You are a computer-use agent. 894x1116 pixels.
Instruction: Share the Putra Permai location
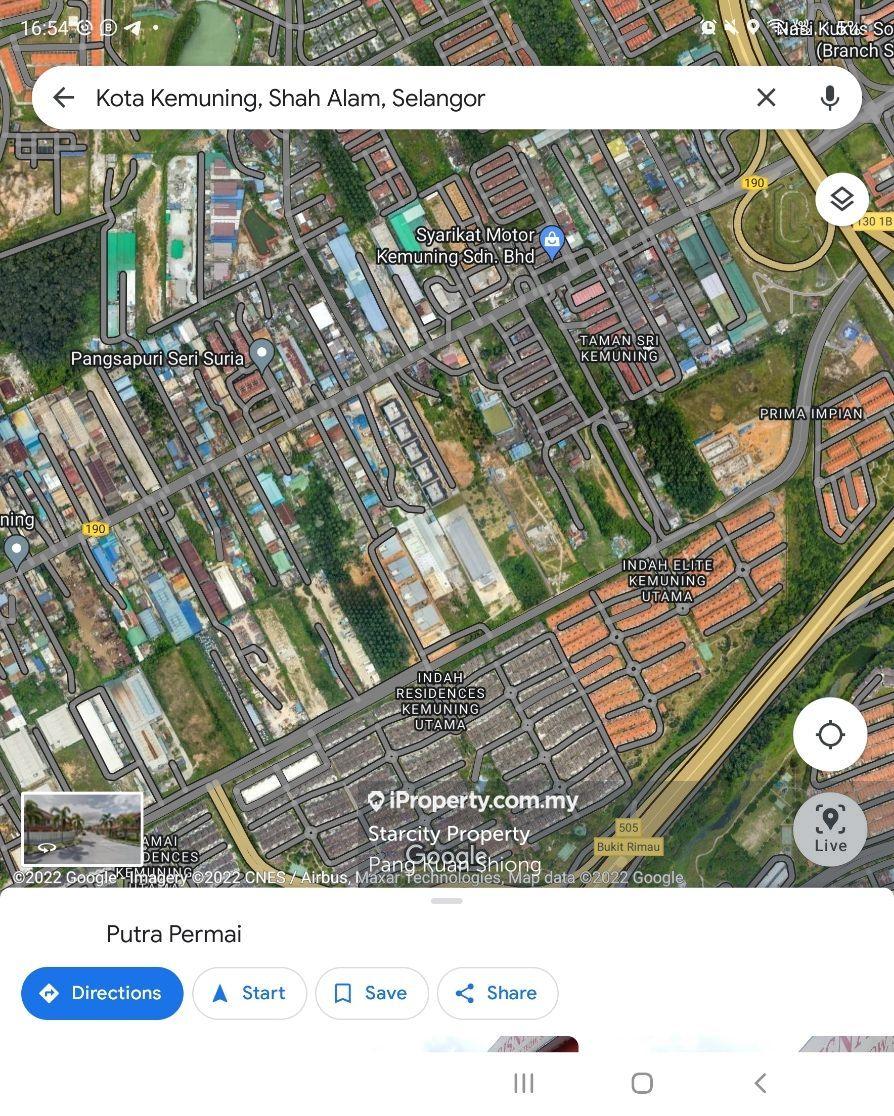[497, 993]
